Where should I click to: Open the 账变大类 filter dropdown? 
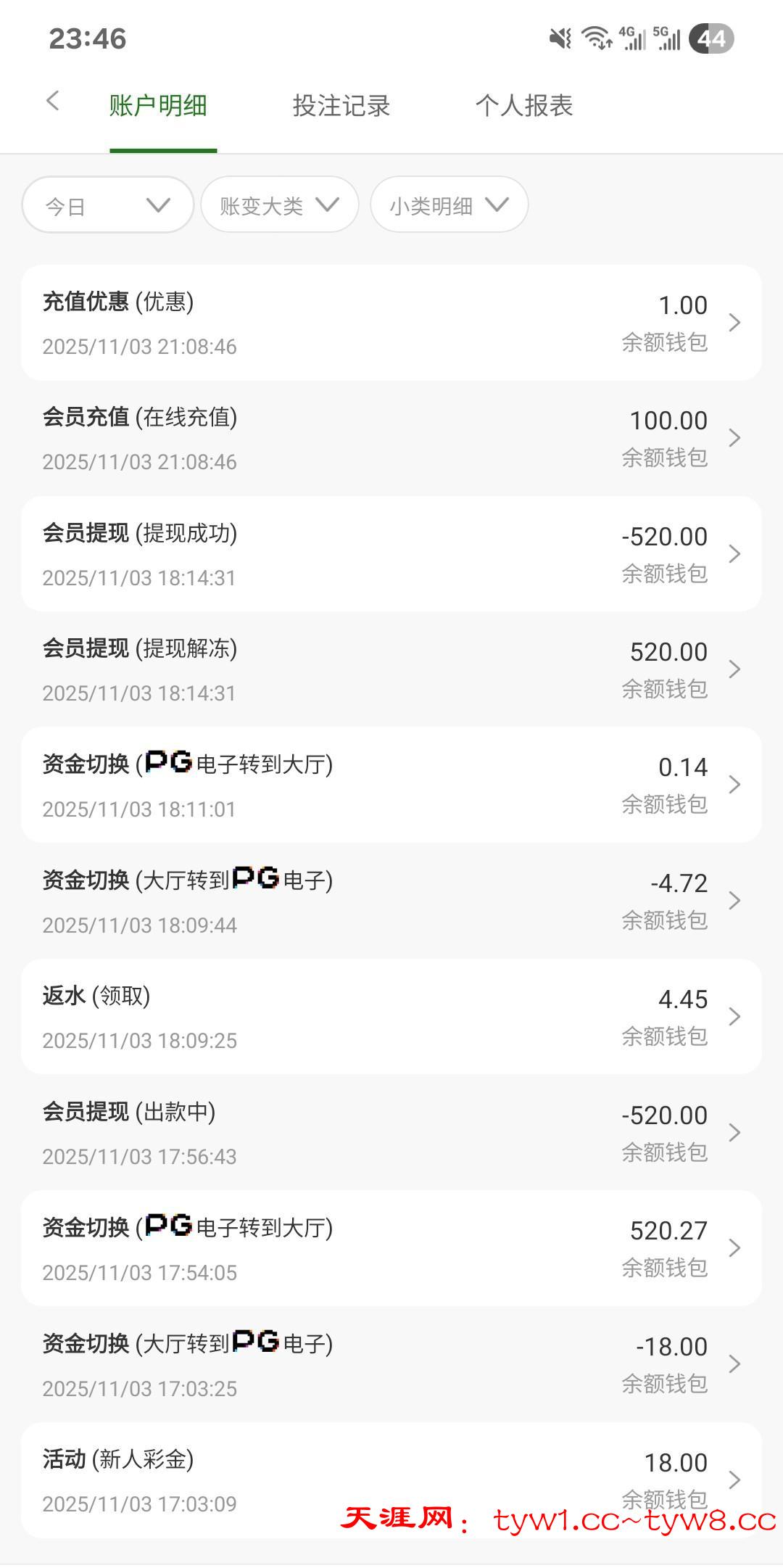(x=279, y=205)
